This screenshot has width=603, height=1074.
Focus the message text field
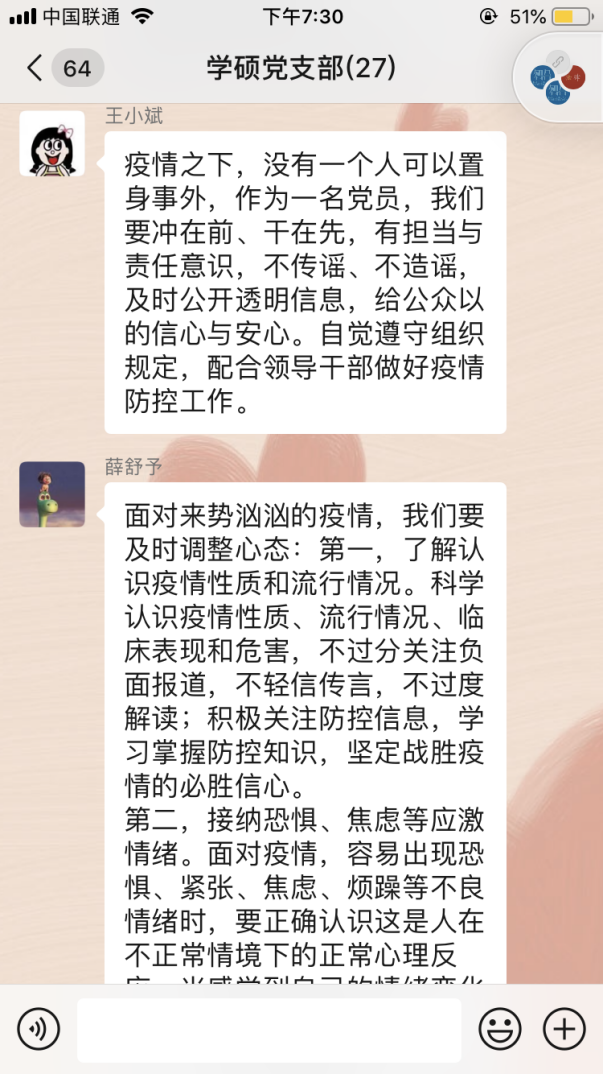click(x=269, y=1029)
